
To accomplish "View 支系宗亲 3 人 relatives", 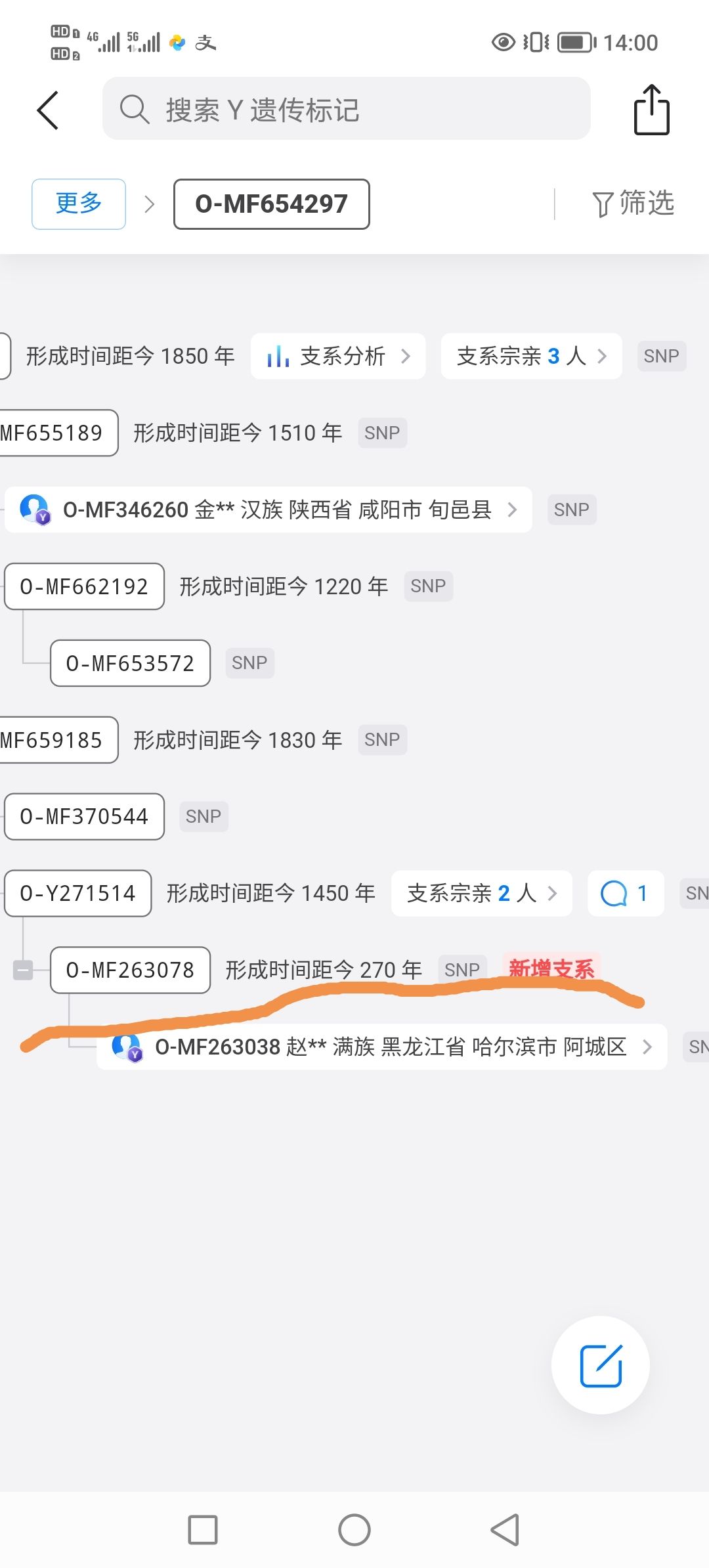I will tap(531, 356).
